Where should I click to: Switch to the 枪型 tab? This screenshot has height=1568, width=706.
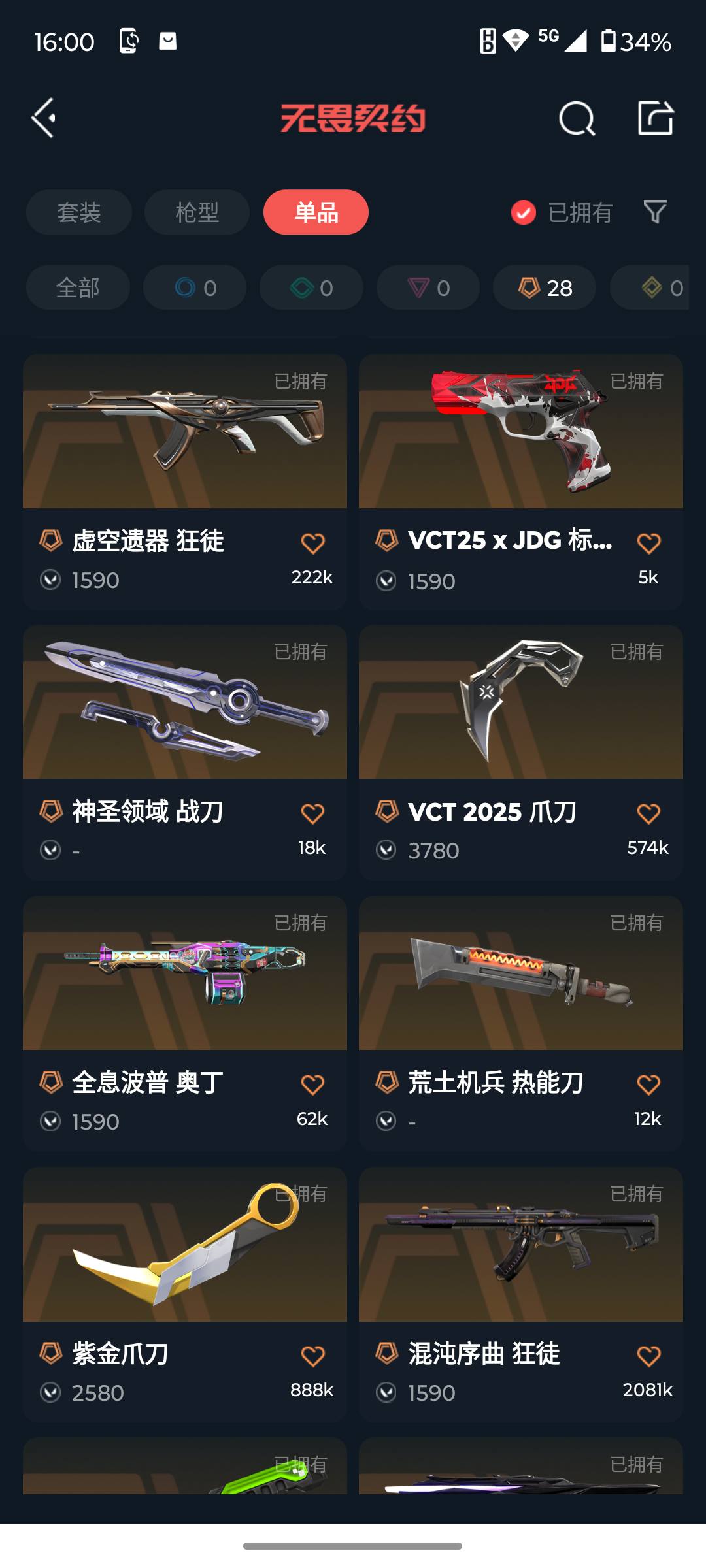point(197,212)
